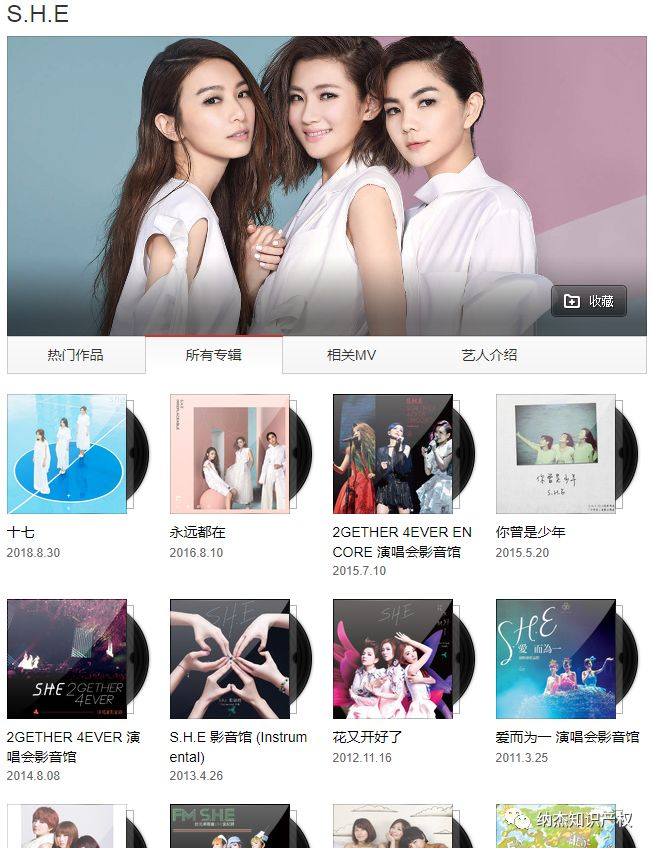Open S.H.E 影音馆 (Instrumental) album

click(x=230, y=659)
